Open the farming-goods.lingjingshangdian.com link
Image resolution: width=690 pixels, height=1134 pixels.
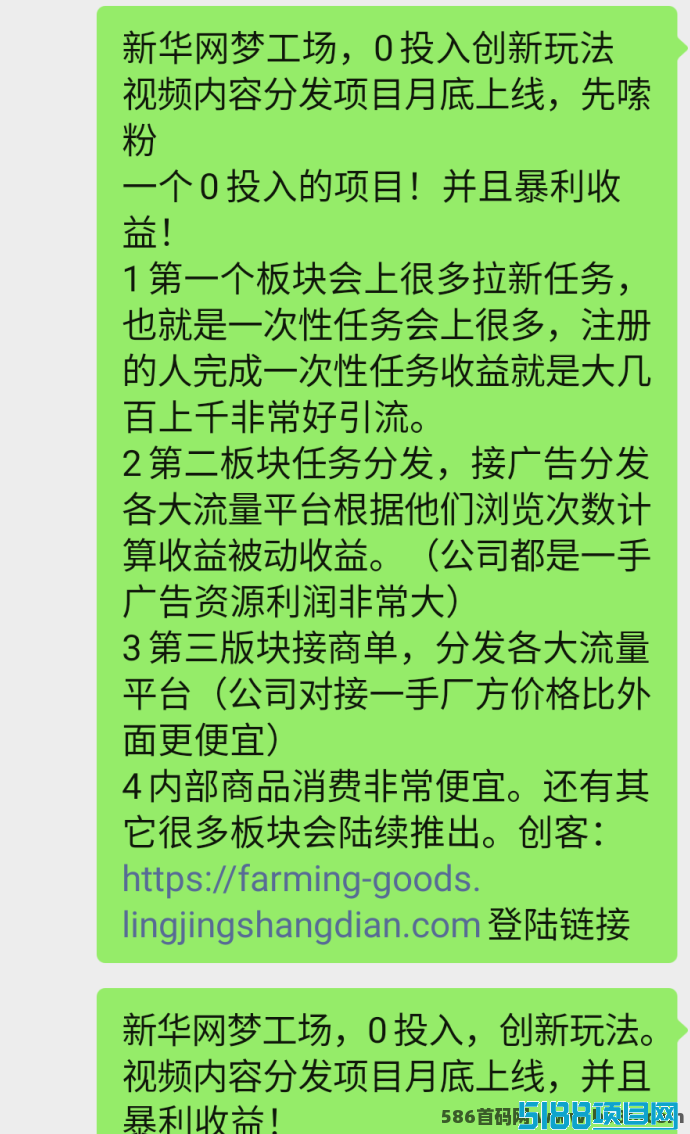point(302,902)
